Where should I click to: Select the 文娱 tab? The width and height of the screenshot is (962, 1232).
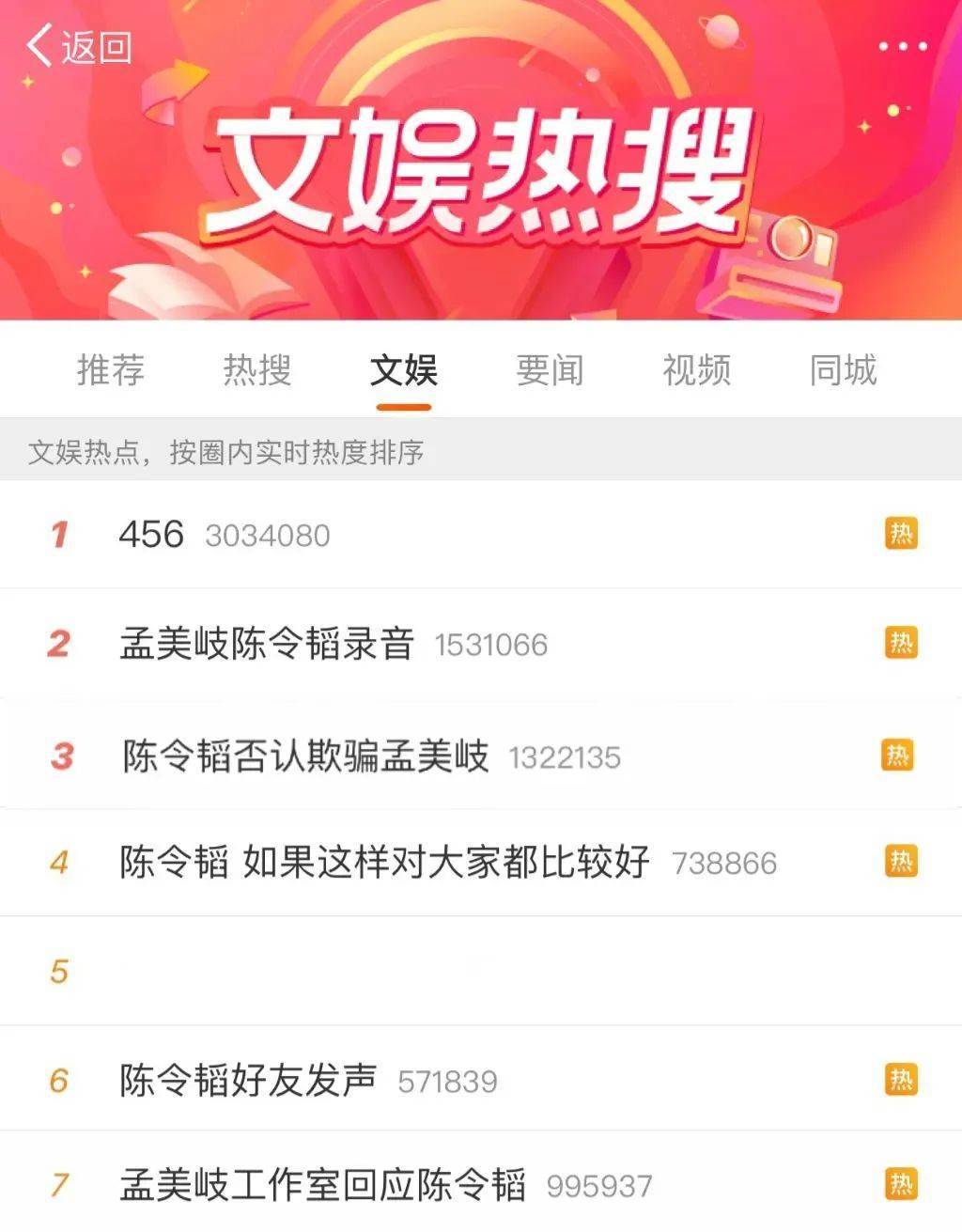(x=404, y=369)
